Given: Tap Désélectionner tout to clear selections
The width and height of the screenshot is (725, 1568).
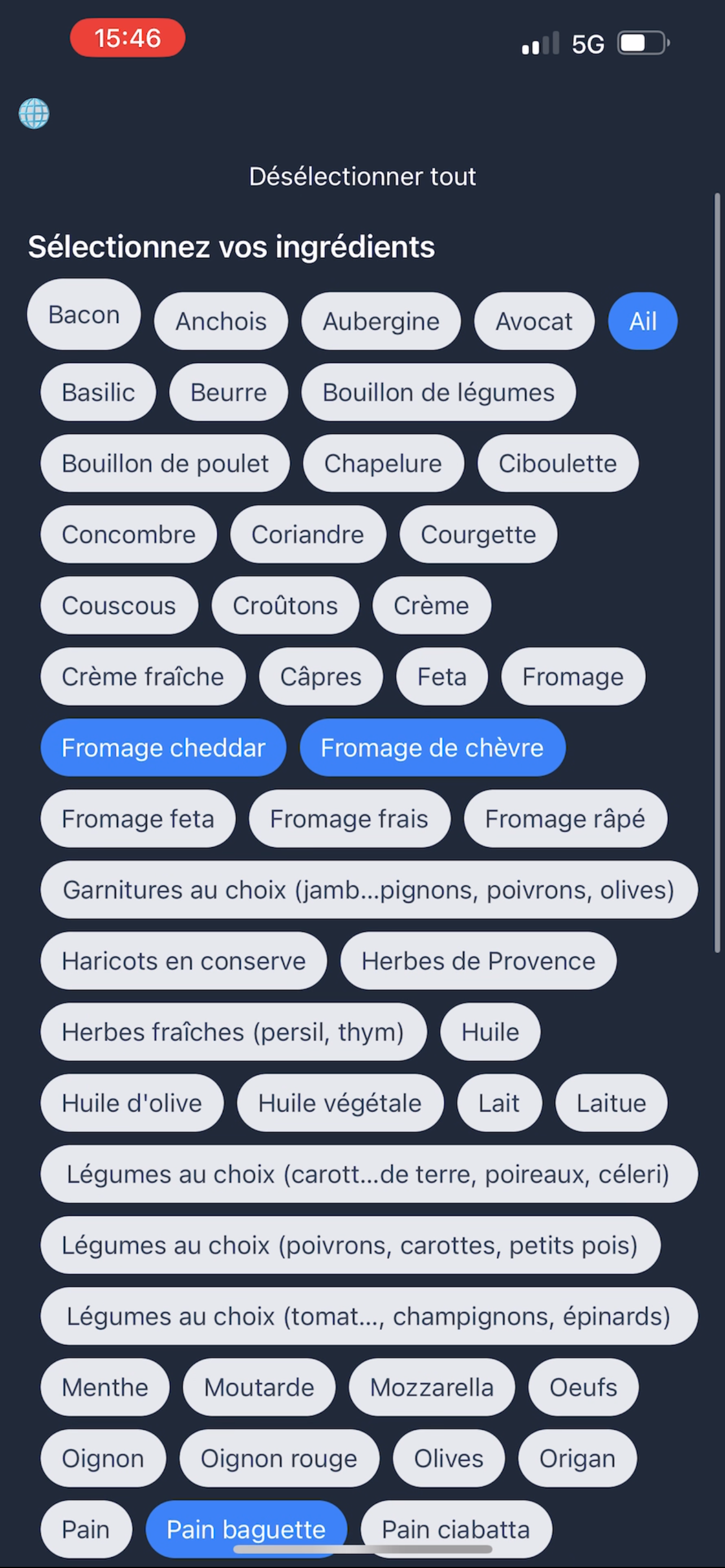Looking at the screenshot, I should tap(362, 177).
